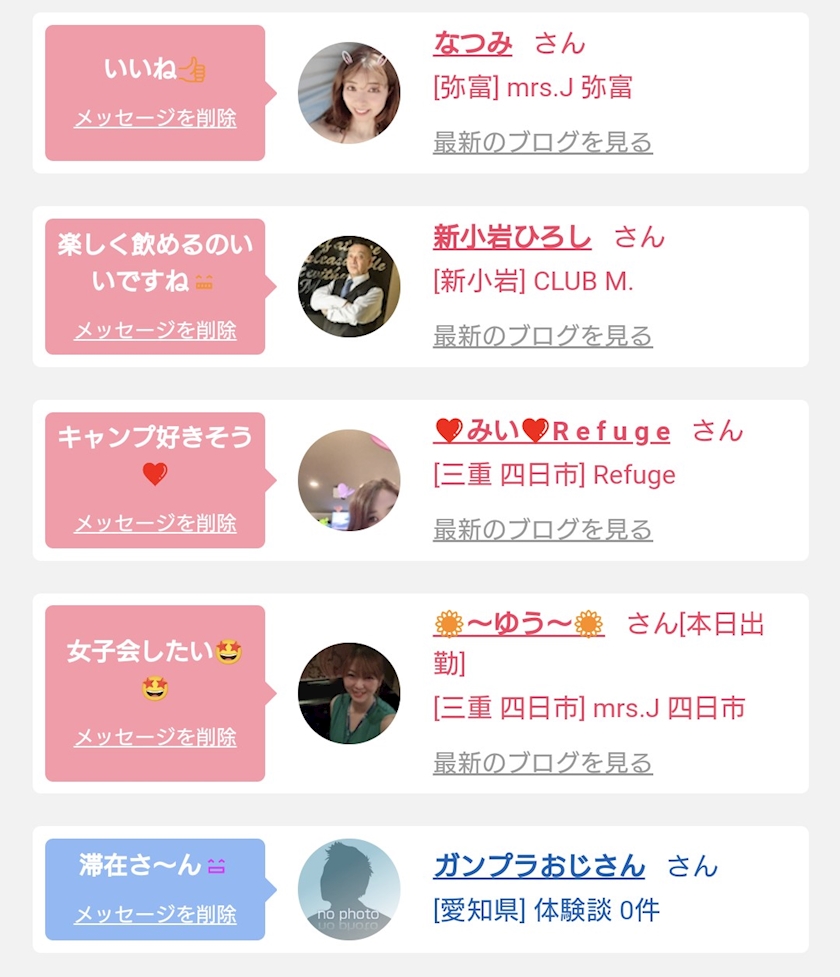View ～ゆう～'s latest blog
840x977 pixels.
pos(542,763)
